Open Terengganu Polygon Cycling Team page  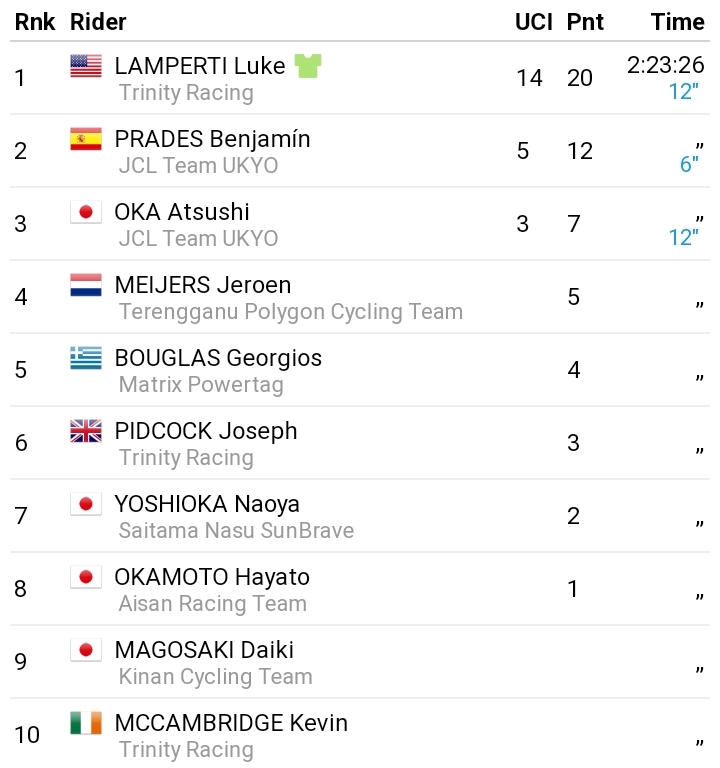click(x=290, y=312)
